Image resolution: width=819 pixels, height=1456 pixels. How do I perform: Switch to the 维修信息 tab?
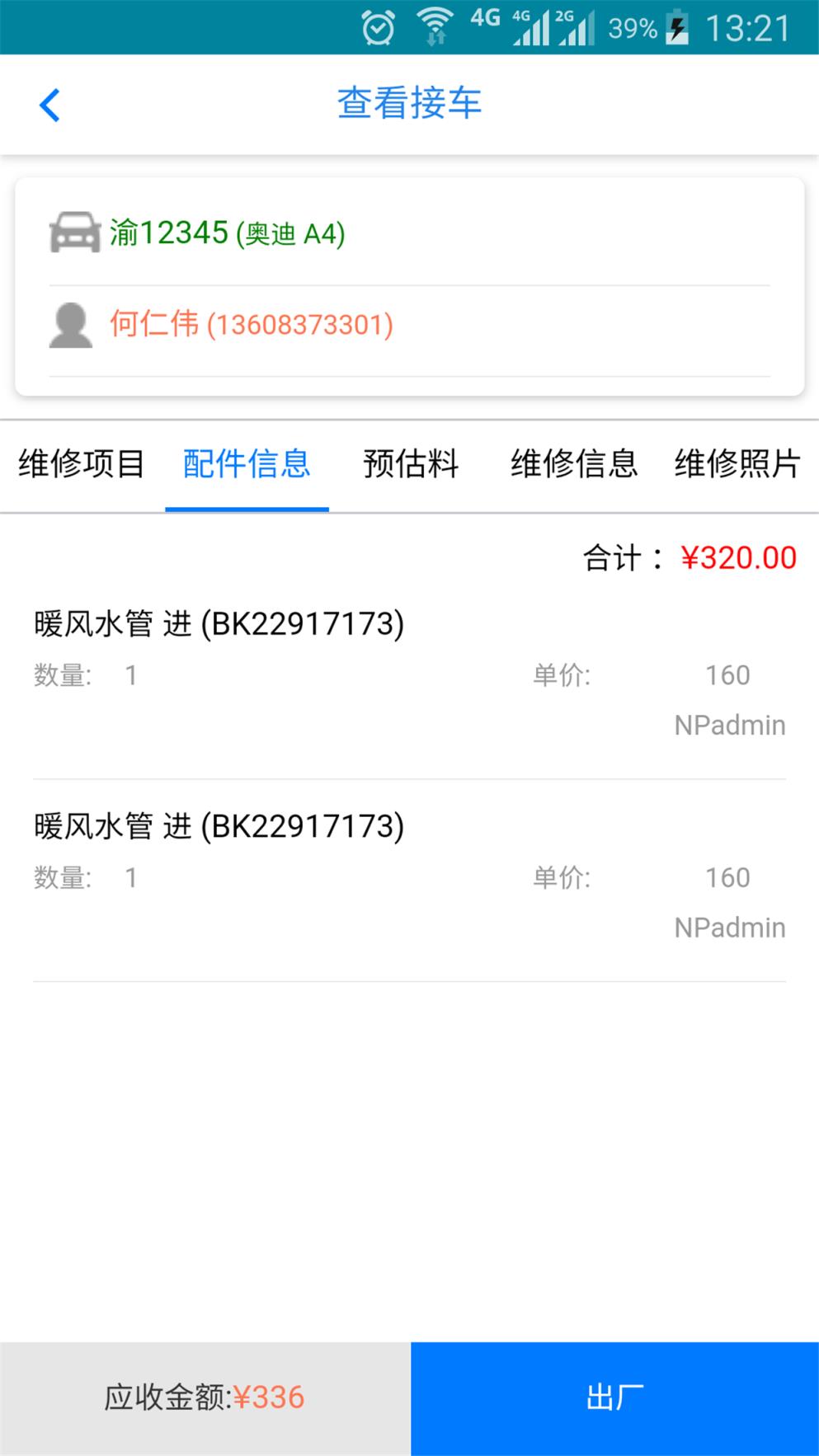(x=574, y=464)
